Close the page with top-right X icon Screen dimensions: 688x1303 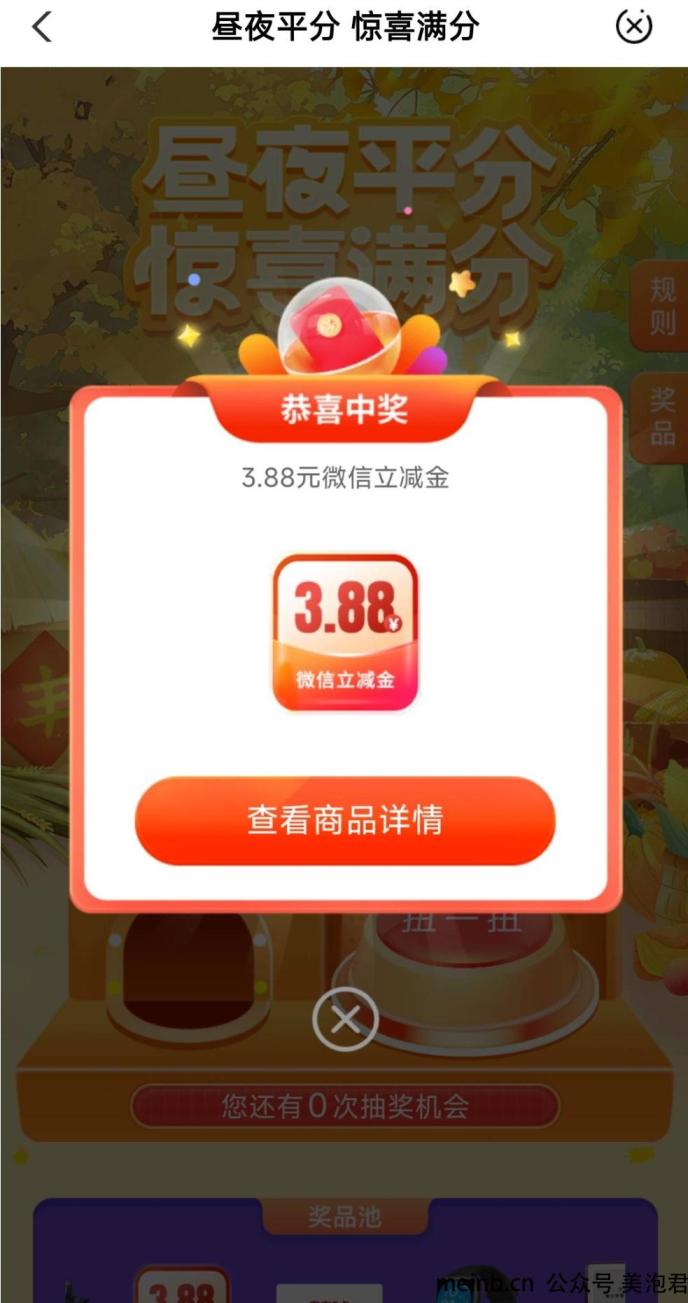(633, 27)
